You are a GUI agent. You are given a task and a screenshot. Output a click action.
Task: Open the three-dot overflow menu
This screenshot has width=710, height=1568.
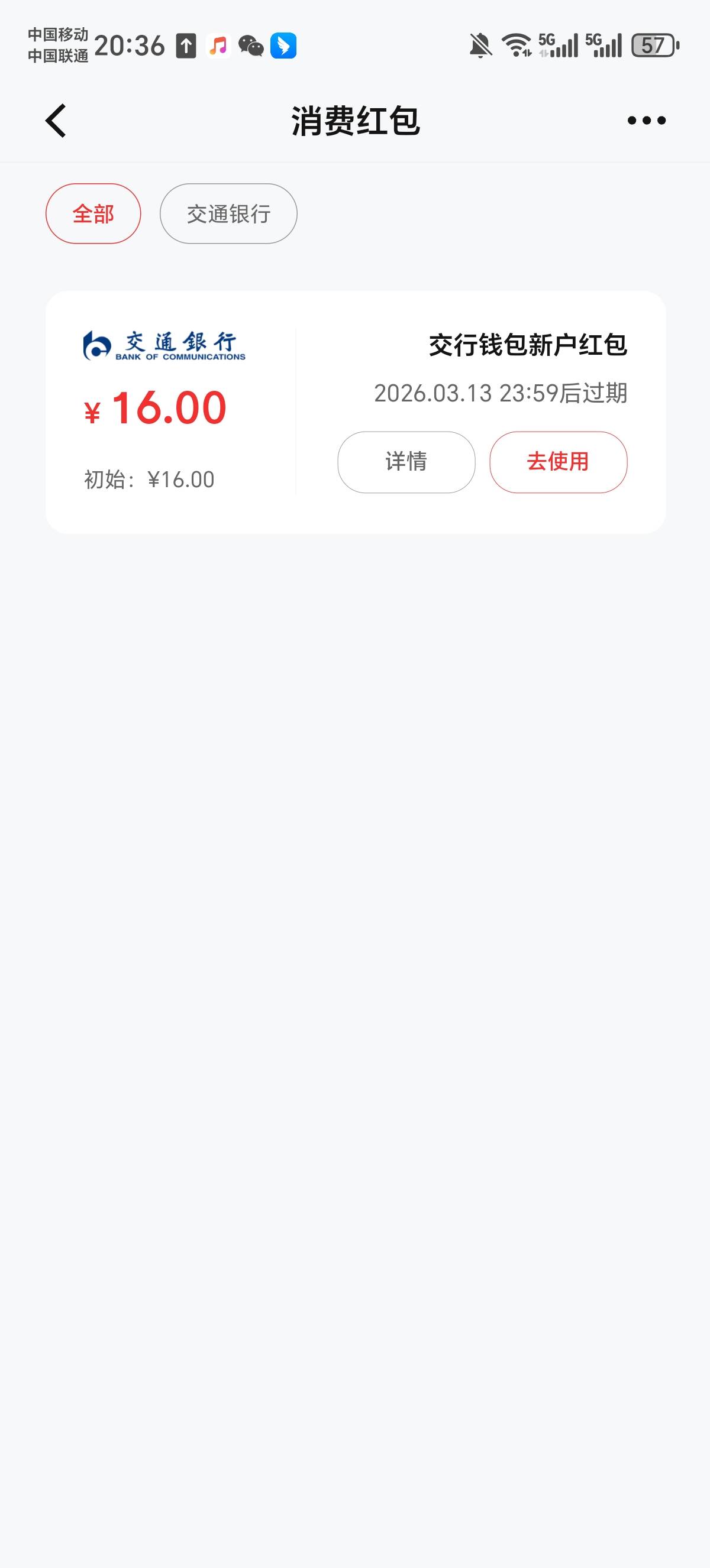(x=646, y=121)
